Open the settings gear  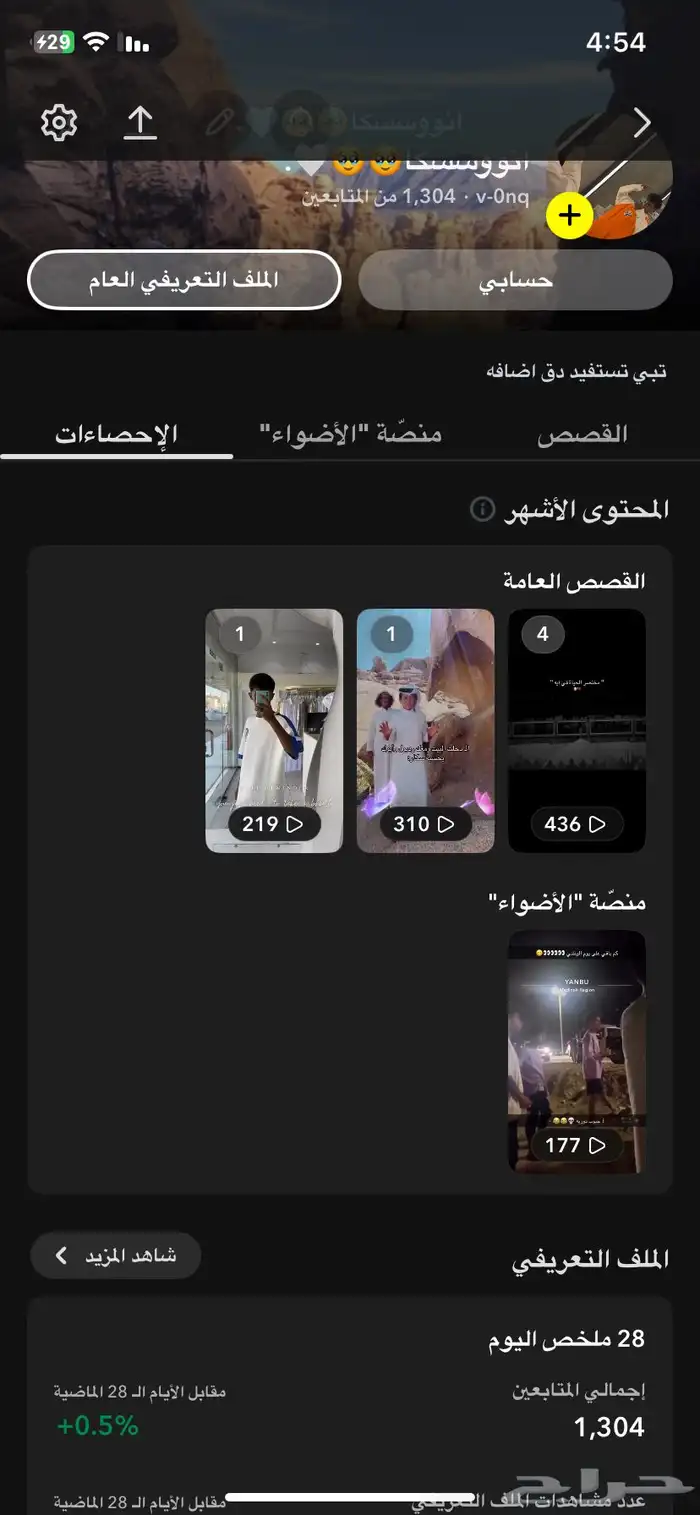click(59, 123)
